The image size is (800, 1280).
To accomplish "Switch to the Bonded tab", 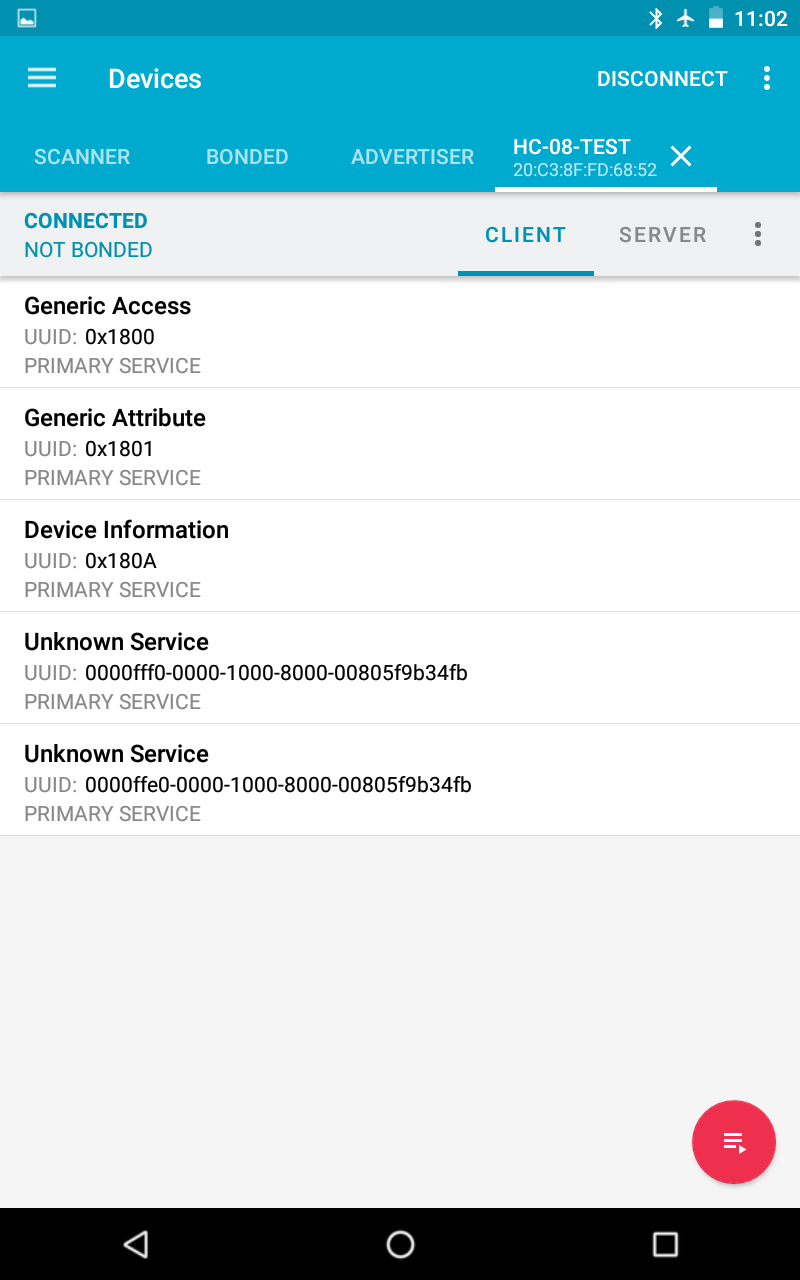I will click(247, 157).
